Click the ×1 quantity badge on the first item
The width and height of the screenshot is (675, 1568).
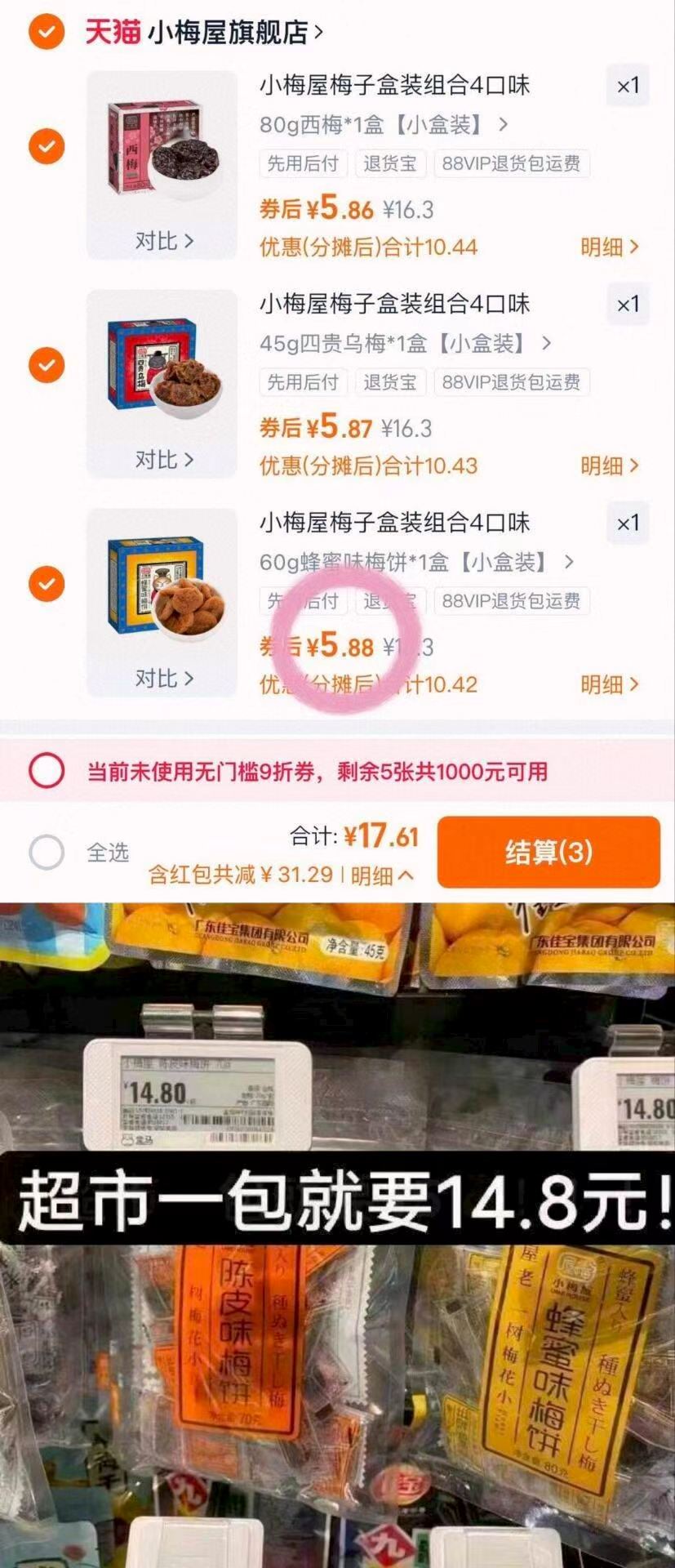[626, 87]
